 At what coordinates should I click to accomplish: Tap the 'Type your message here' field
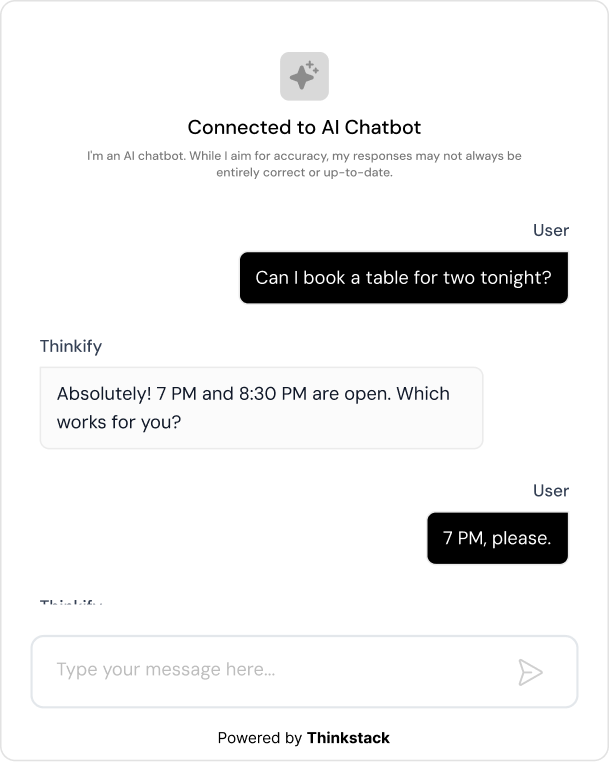coord(270,670)
